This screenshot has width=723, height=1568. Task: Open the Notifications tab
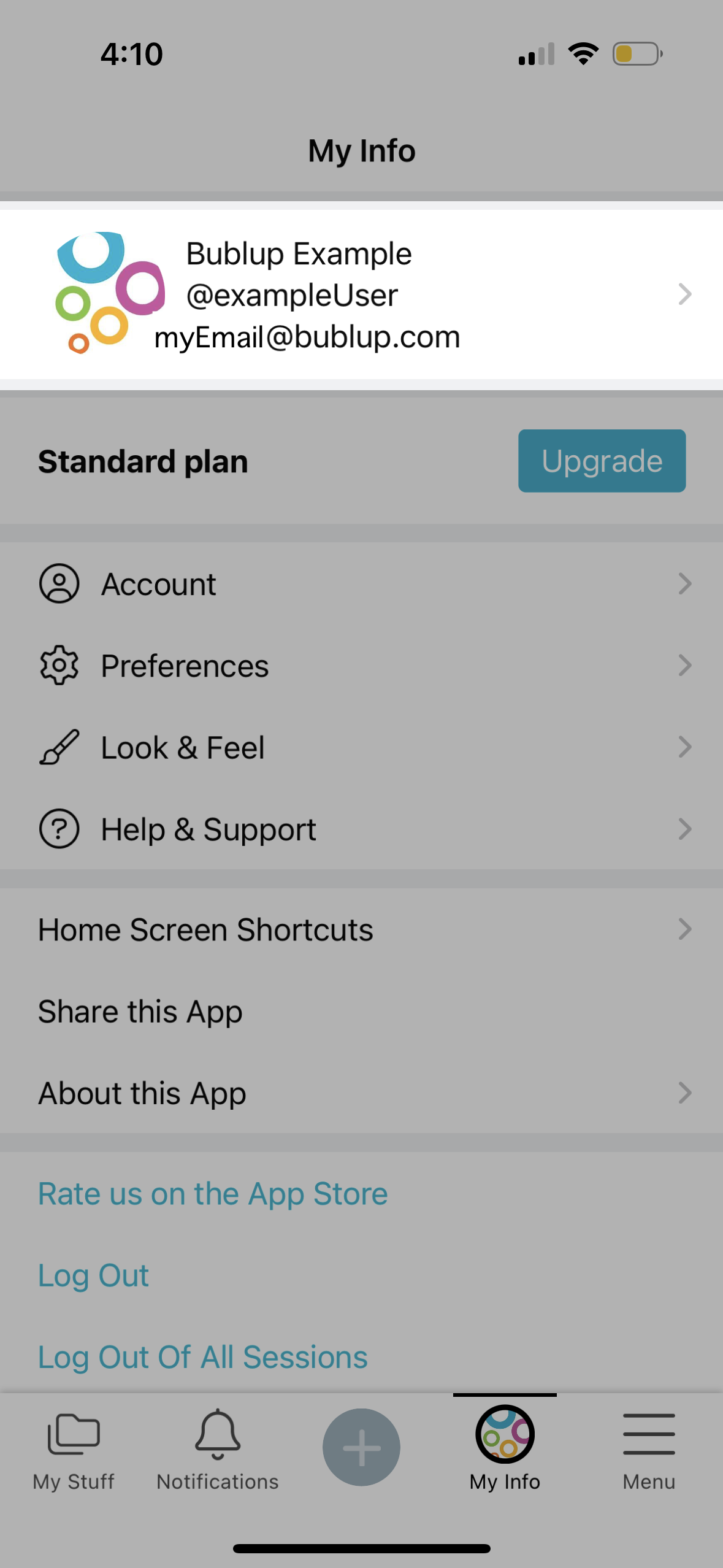tap(218, 1451)
